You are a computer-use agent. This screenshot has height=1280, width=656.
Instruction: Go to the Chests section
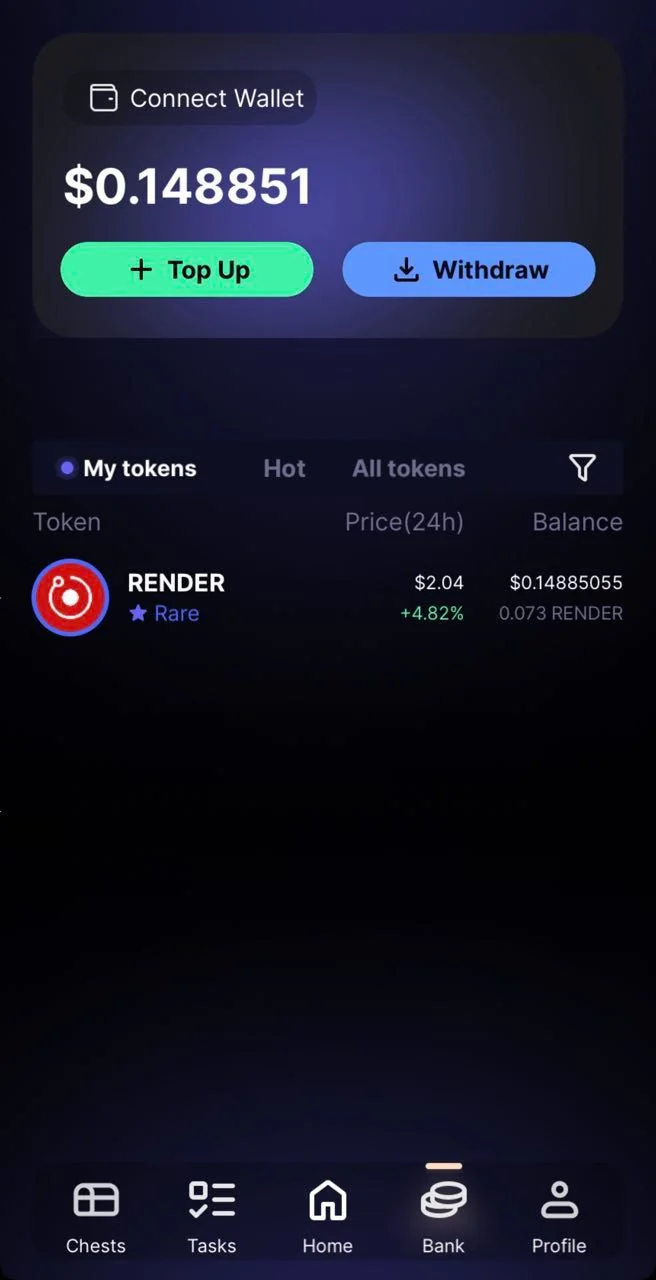[96, 1217]
